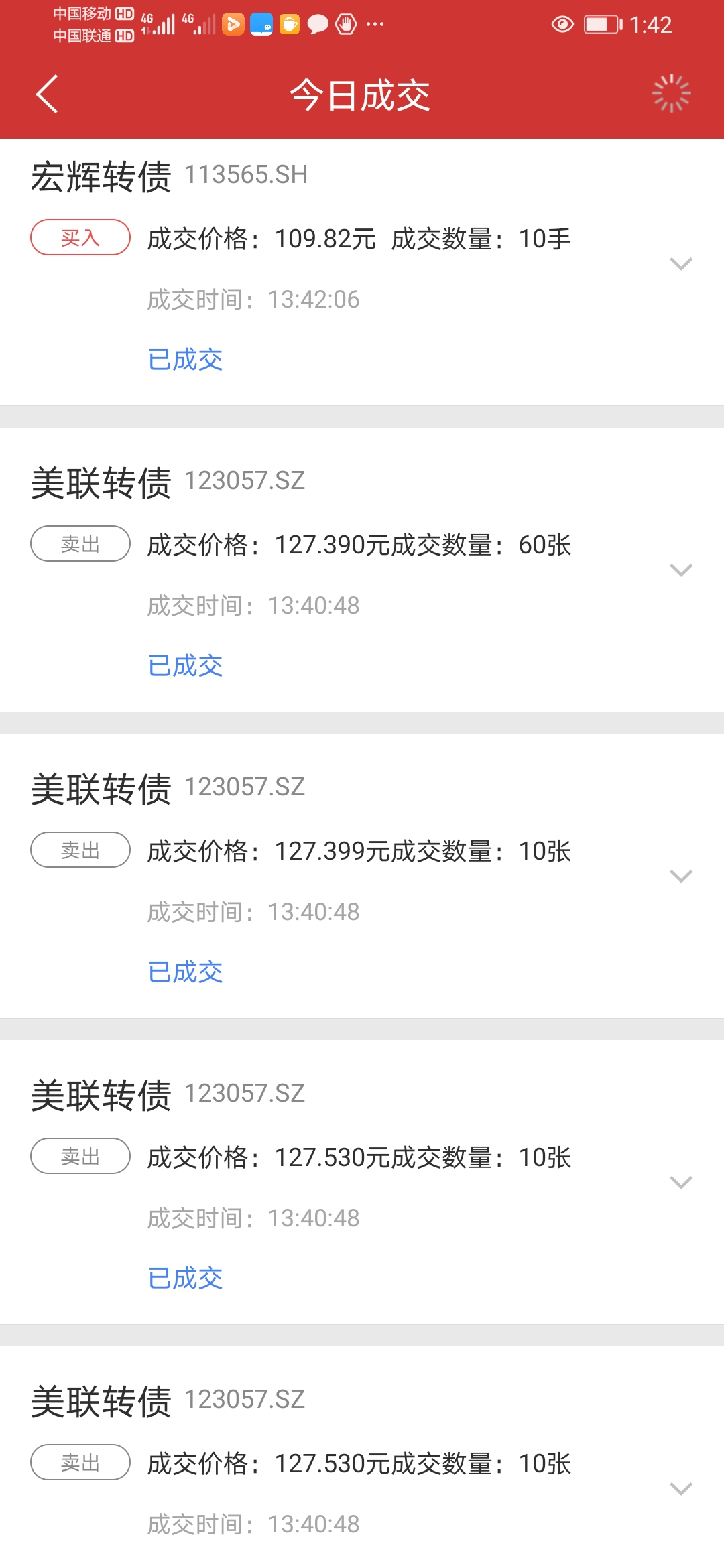
Task: Go back from today's trades page
Action: click(47, 94)
